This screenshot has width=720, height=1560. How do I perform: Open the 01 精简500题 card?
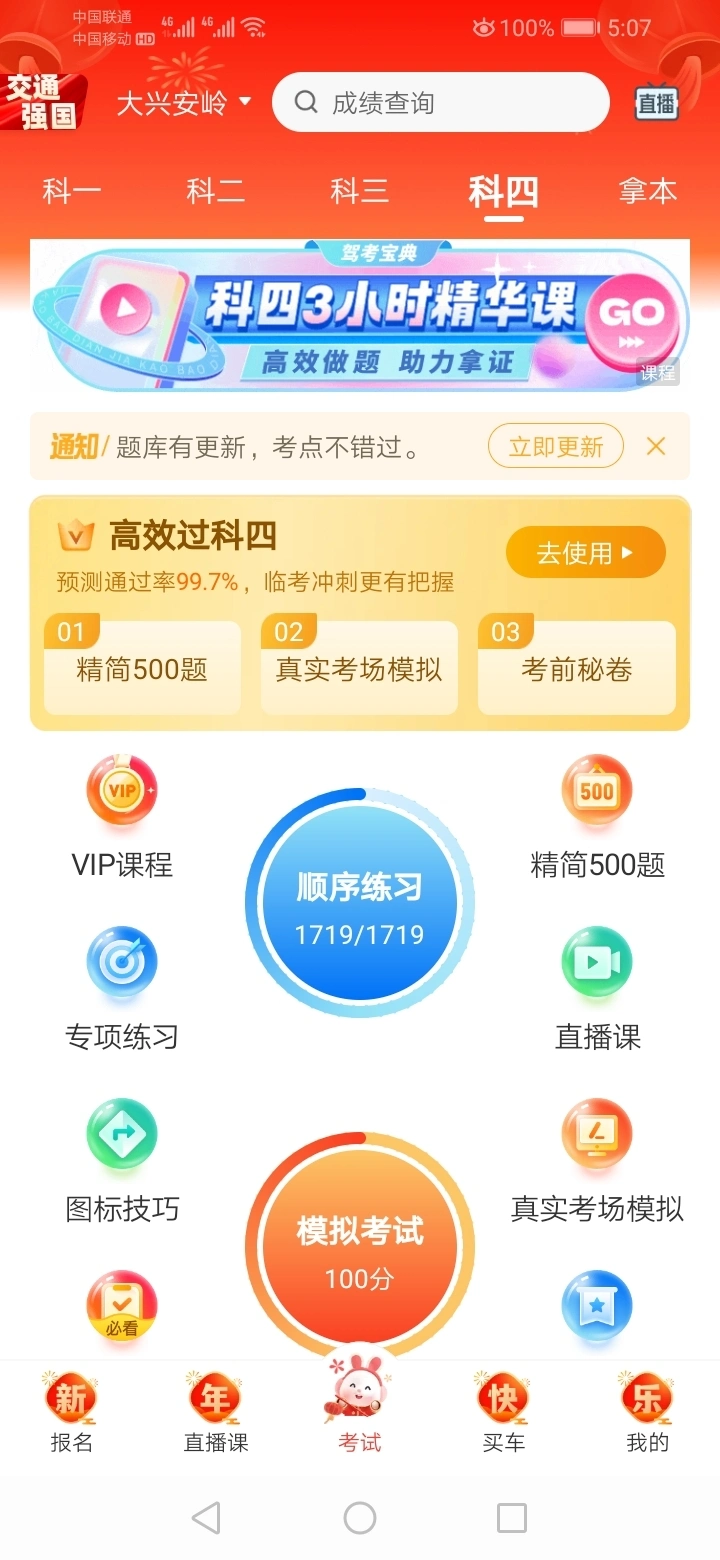pyautogui.click(x=142, y=667)
